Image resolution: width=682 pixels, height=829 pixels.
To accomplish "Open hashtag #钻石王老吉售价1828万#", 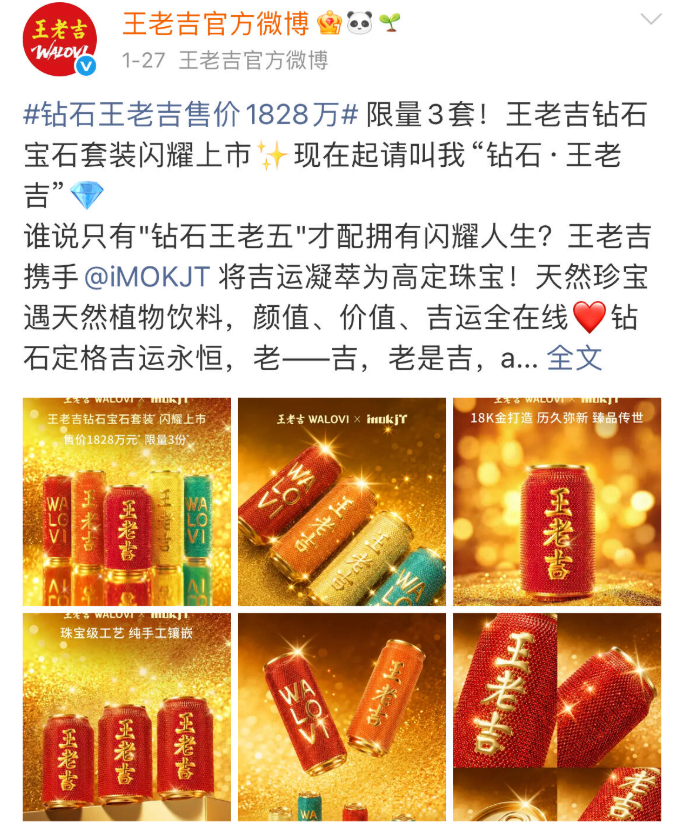I will pos(190,113).
